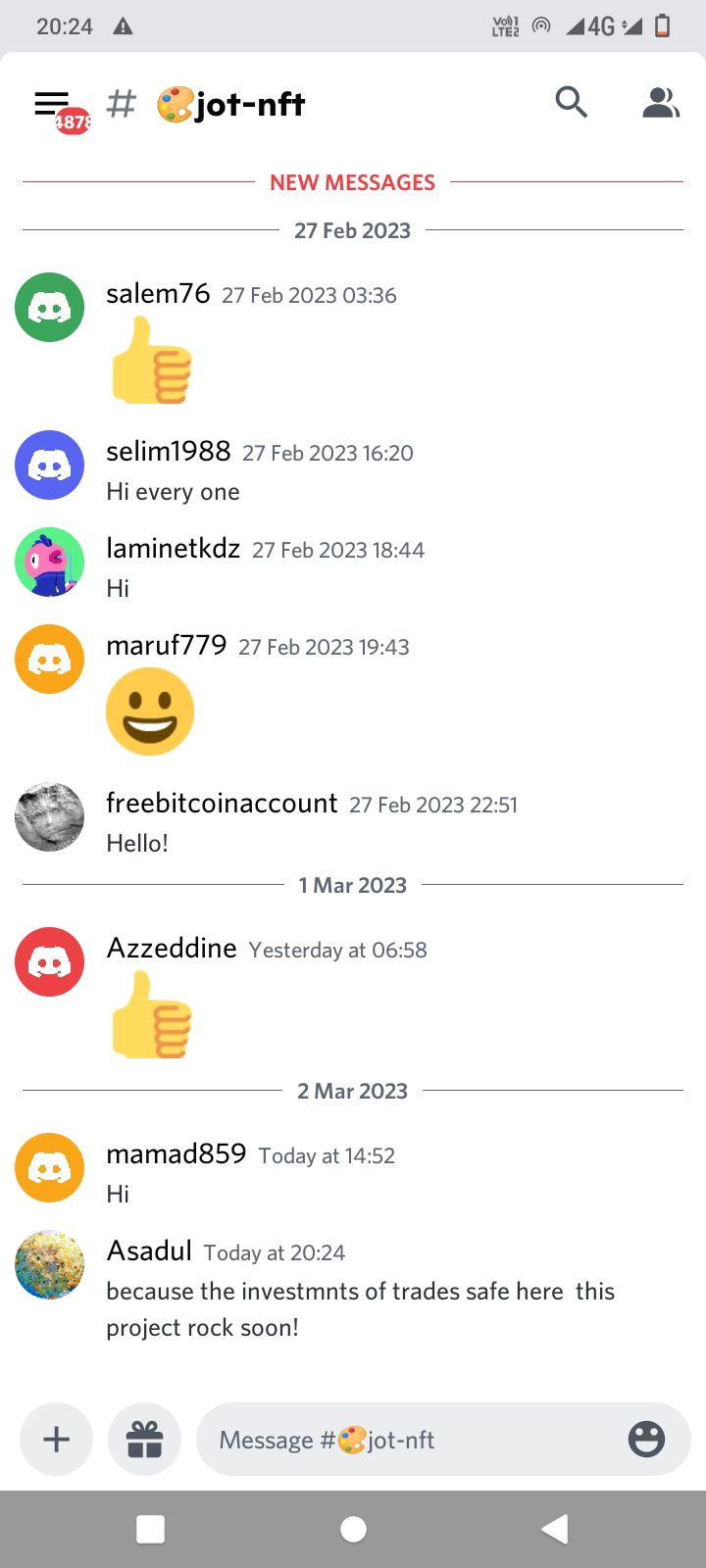The height and width of the screenshot is (1568, 706).
Task: Open the emoji picker
Action: pyautogui.click(x=646, y=1439)
